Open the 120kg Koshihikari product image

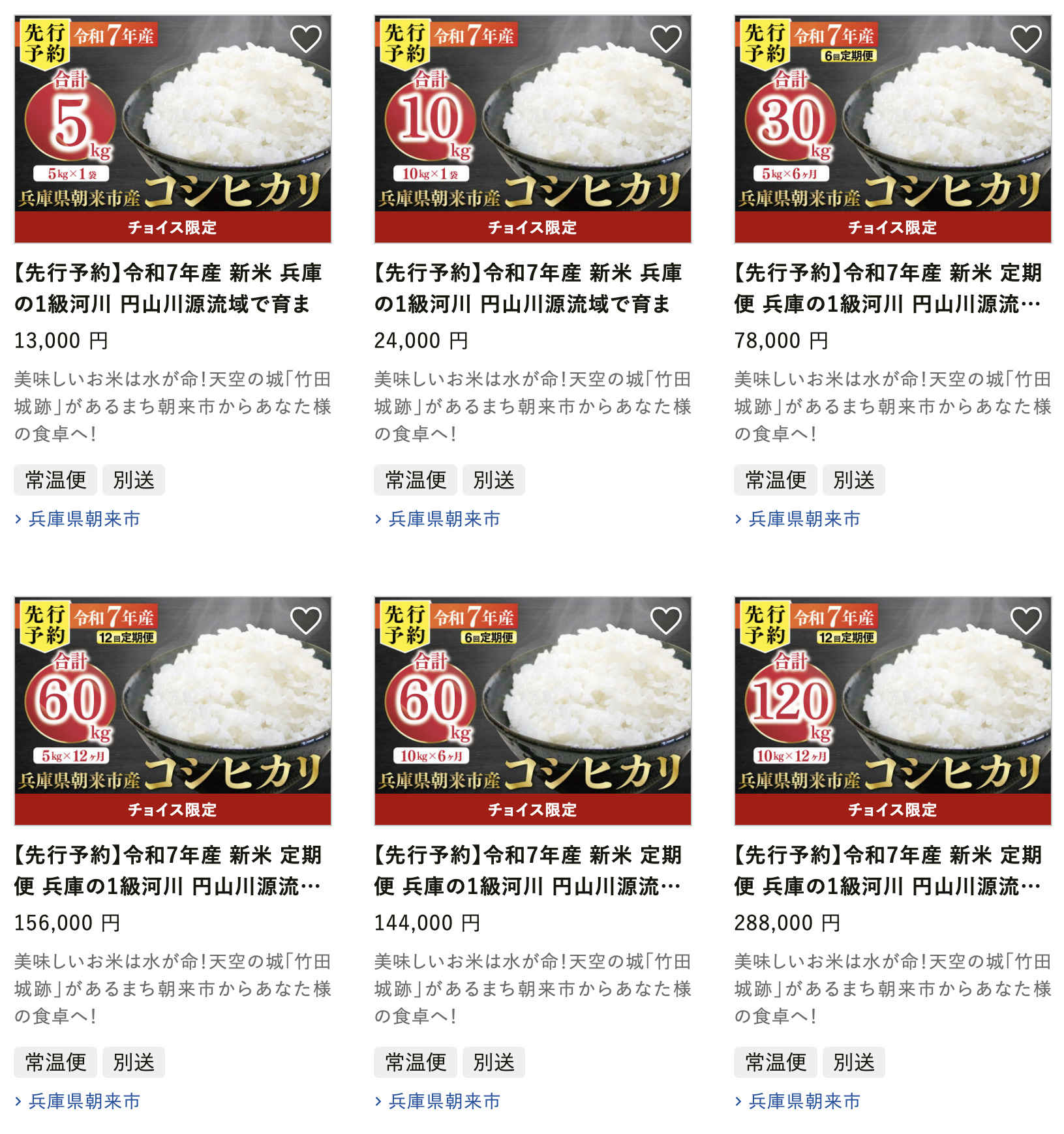pyautogui.click(x=893, y=712)
